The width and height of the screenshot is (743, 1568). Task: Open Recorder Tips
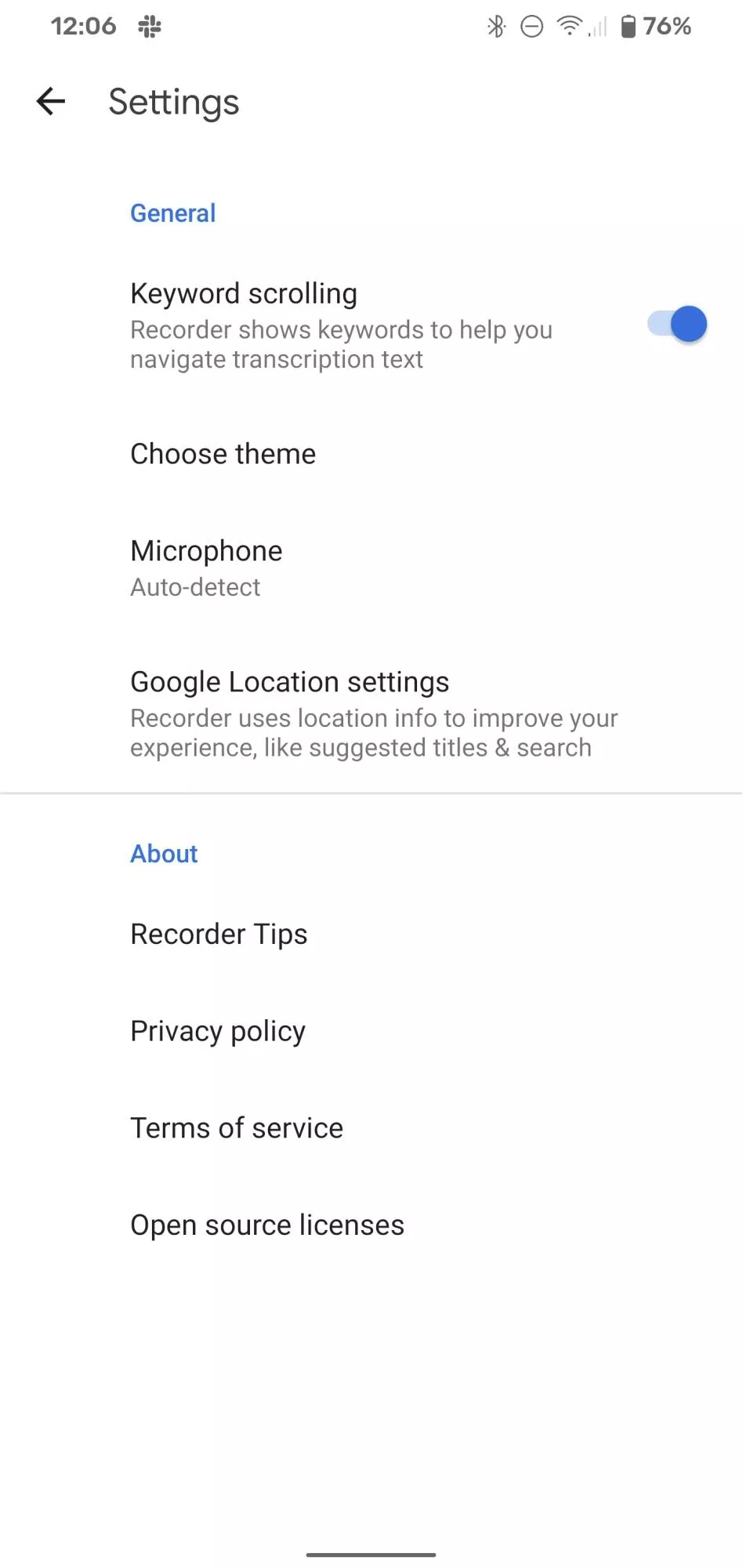click(371, 935)
